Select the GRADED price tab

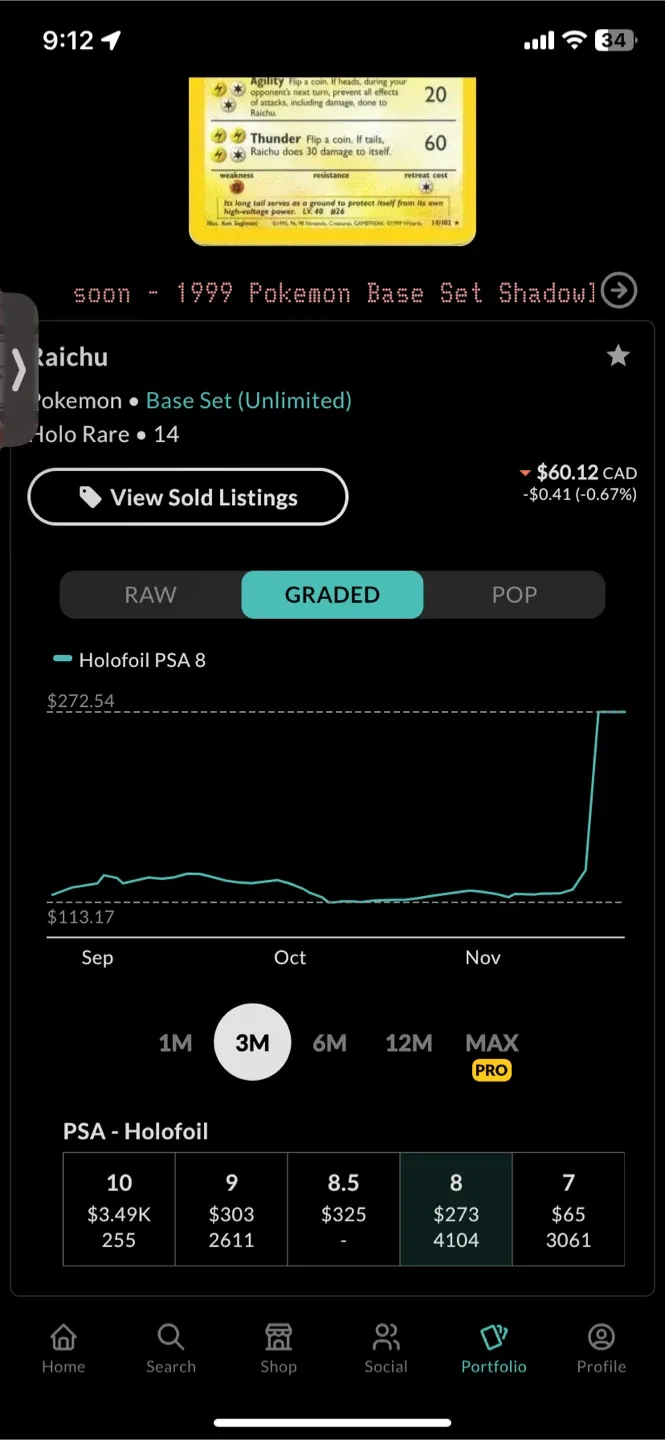332,595
